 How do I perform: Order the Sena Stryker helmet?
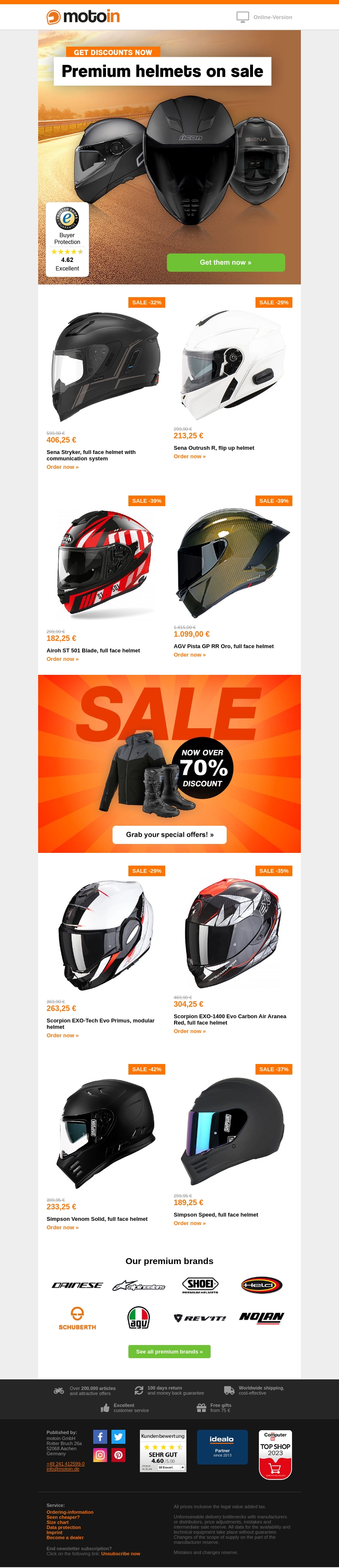click(62, 467)
